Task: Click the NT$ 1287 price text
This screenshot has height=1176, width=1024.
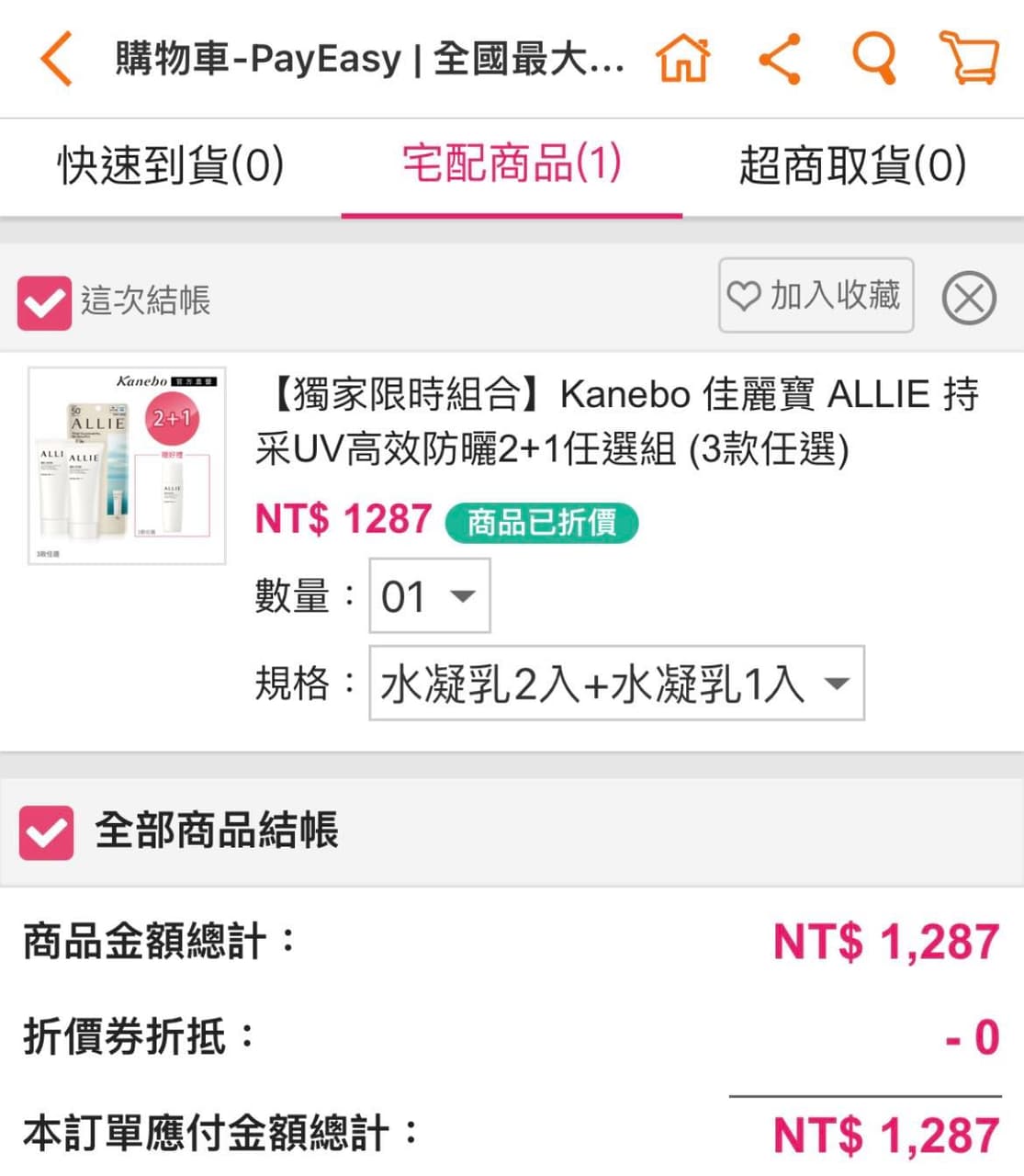Action: [342, 519]
